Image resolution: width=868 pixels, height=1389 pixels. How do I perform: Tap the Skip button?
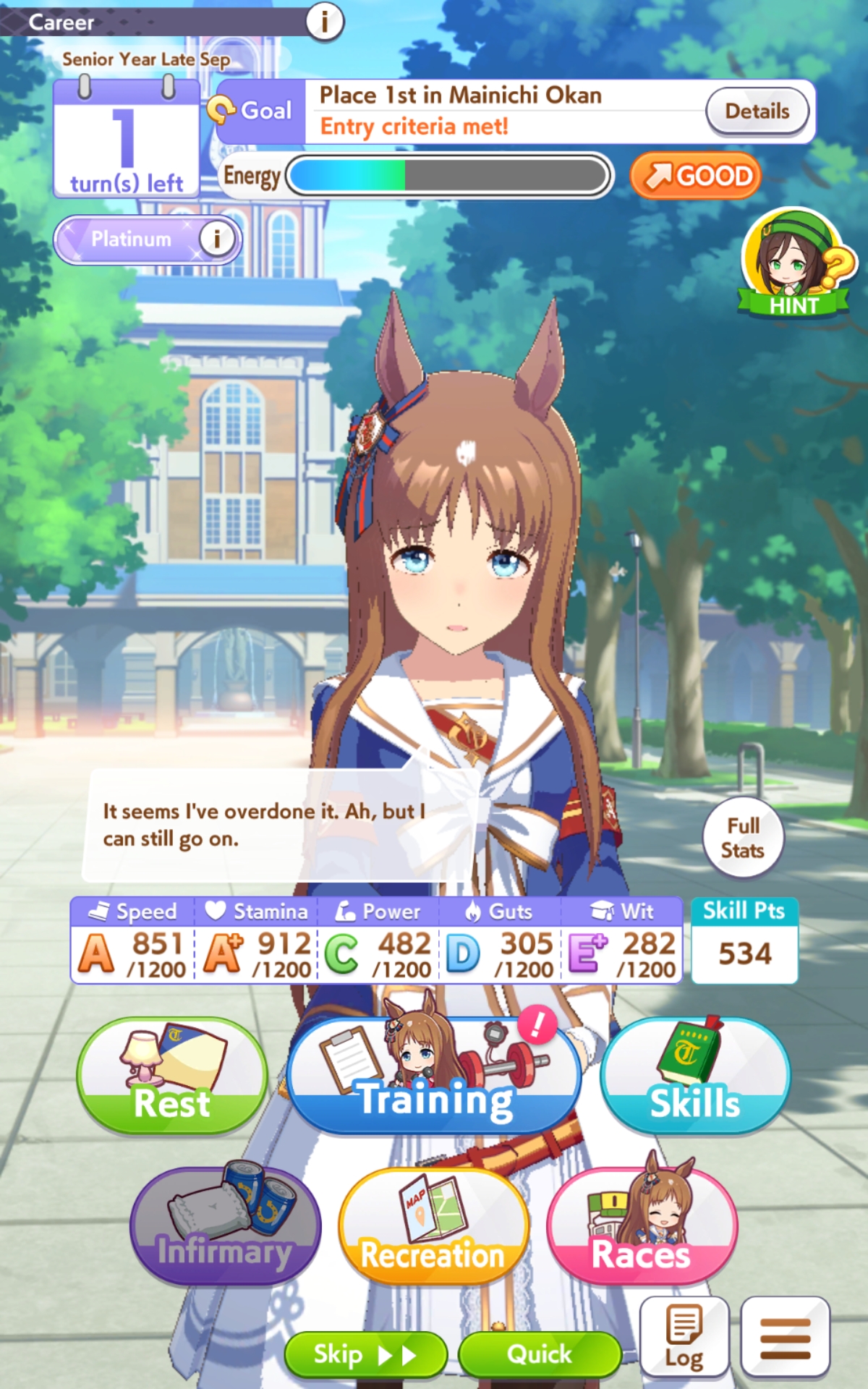pos(365,1354)
